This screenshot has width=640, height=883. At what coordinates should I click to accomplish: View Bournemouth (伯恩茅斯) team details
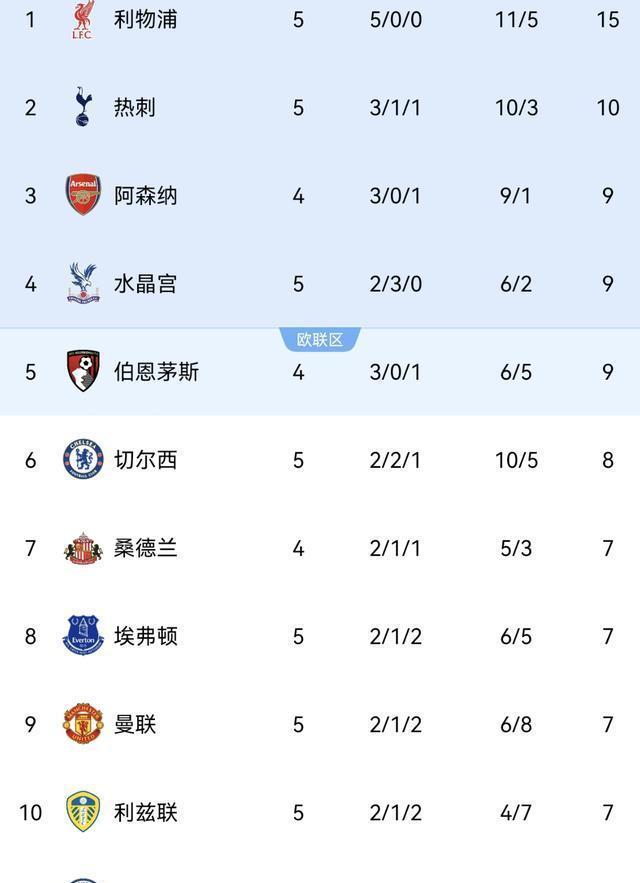coord(156,371)
